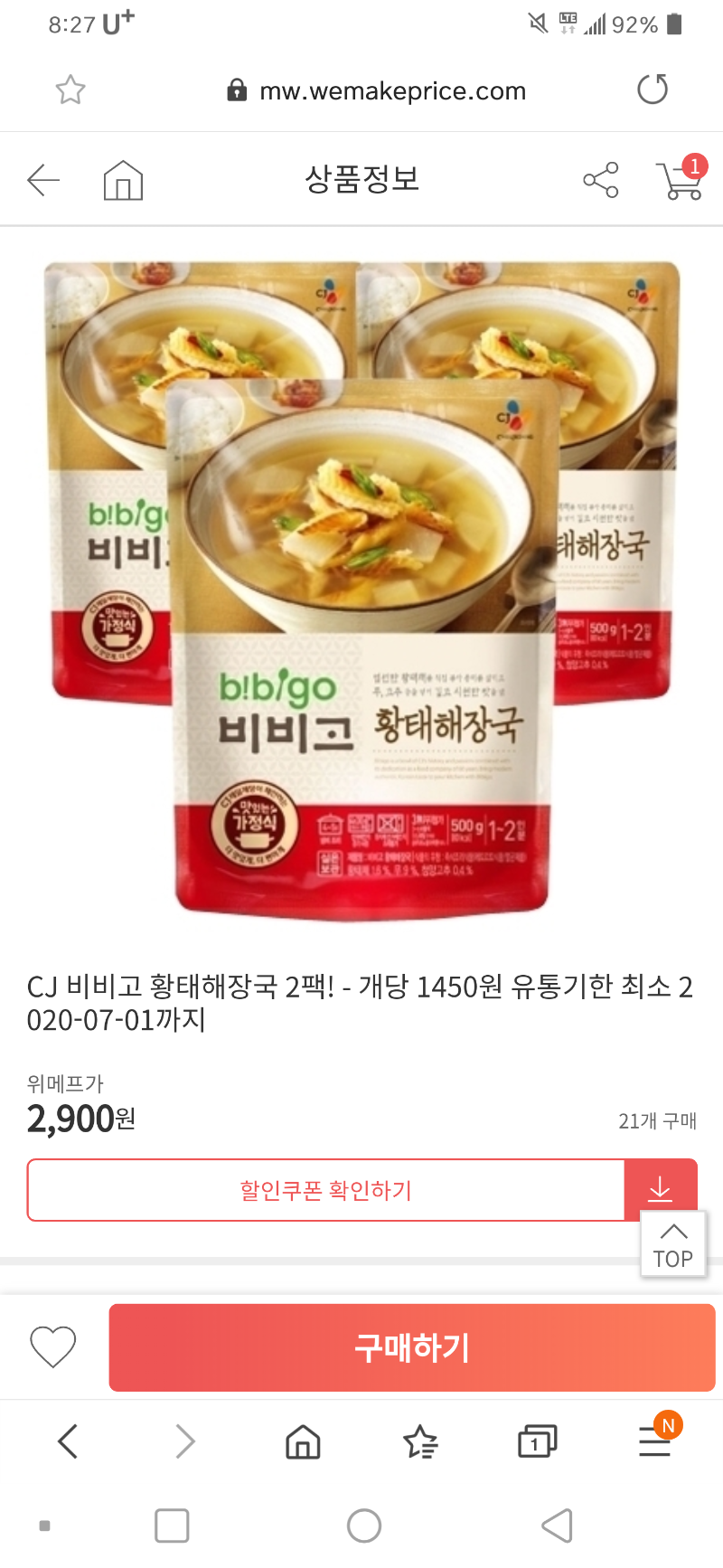Viewport: 723px width, 1568px height.
Task: Open the browser menu
Action: pos(655,1441)
